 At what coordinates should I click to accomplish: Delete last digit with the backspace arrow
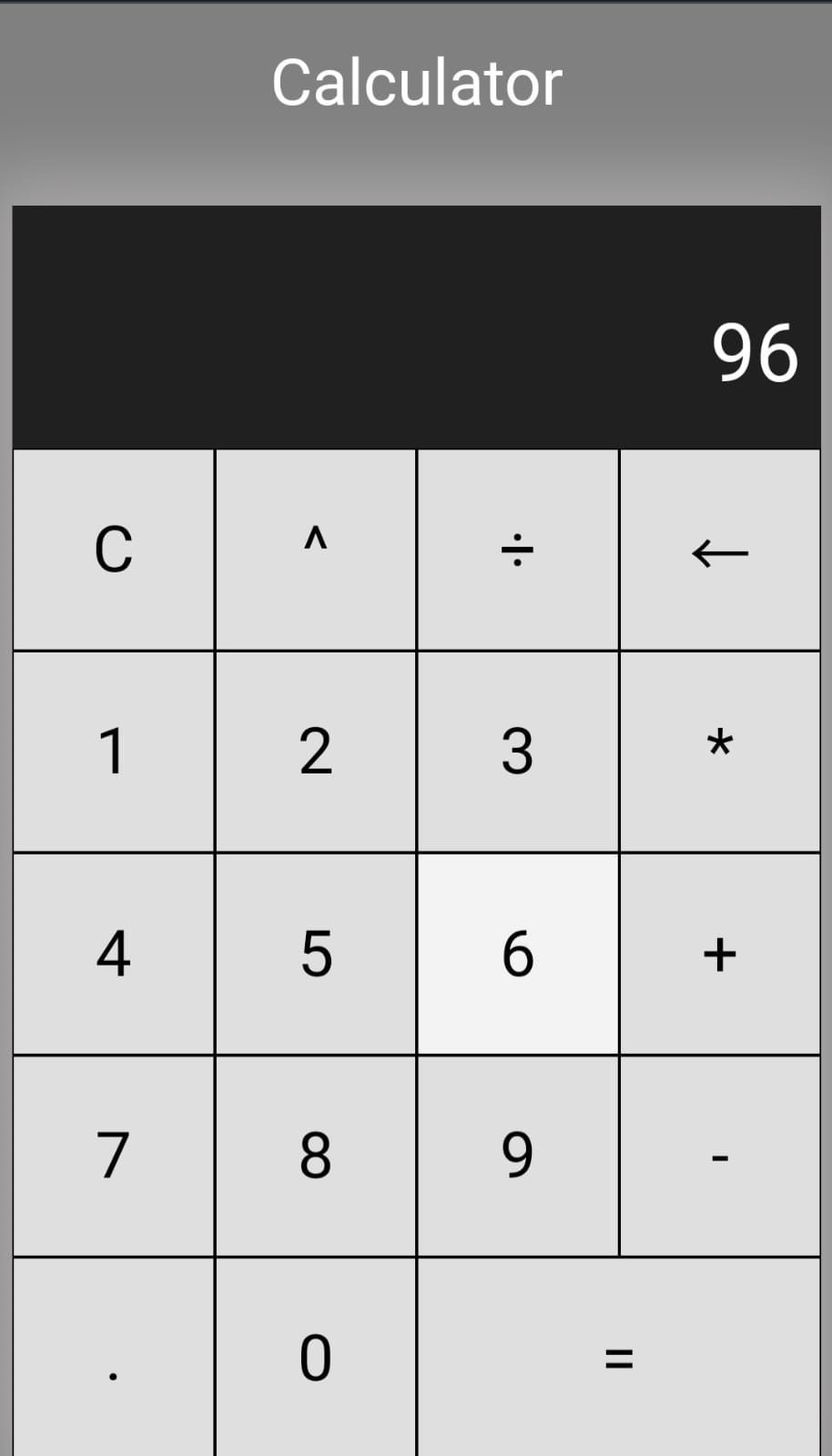[x=720, y=551]
